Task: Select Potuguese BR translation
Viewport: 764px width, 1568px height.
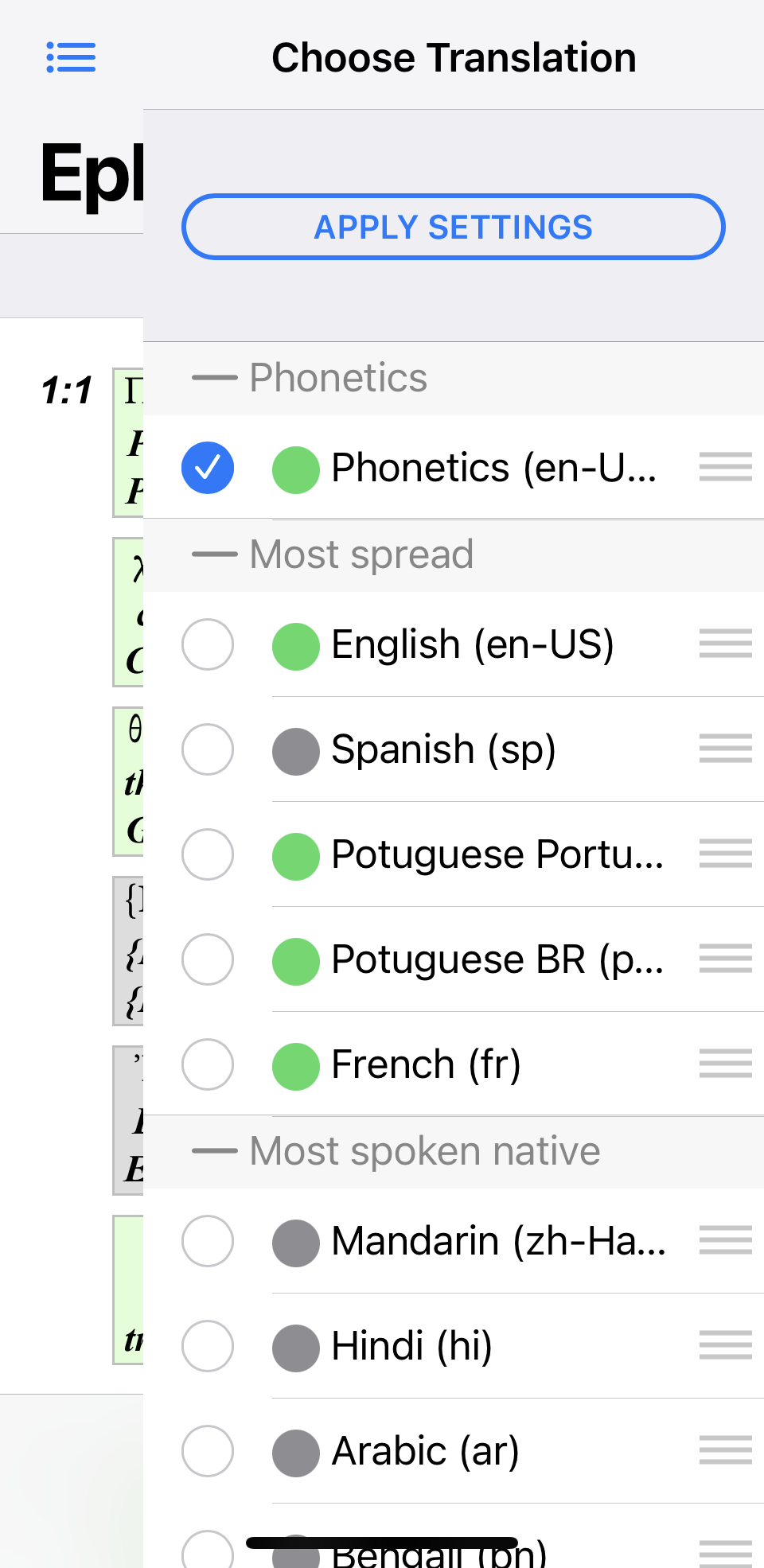Action: [x=208, y=959]
